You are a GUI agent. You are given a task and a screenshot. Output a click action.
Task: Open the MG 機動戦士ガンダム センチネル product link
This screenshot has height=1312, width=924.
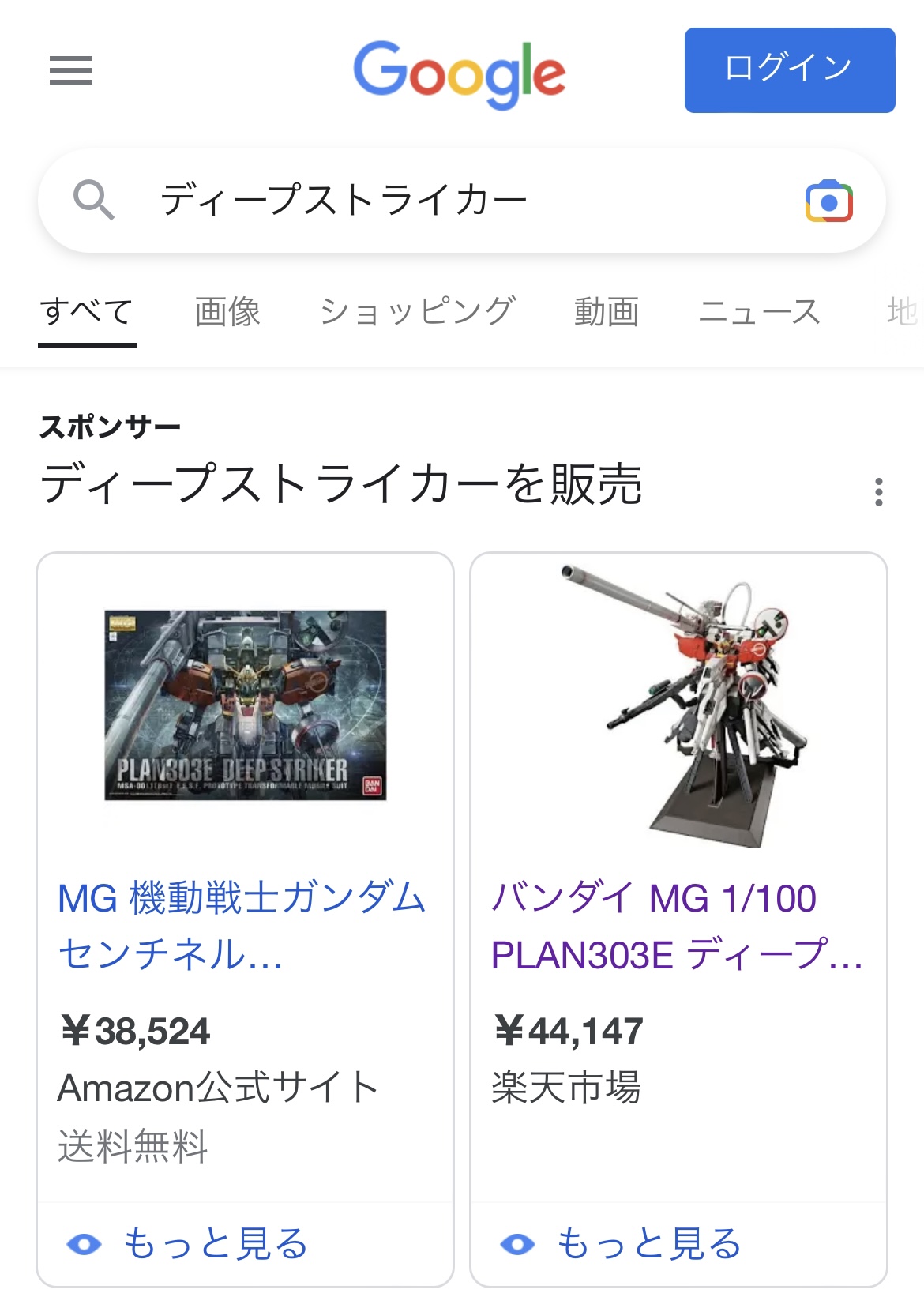(242, 926)
